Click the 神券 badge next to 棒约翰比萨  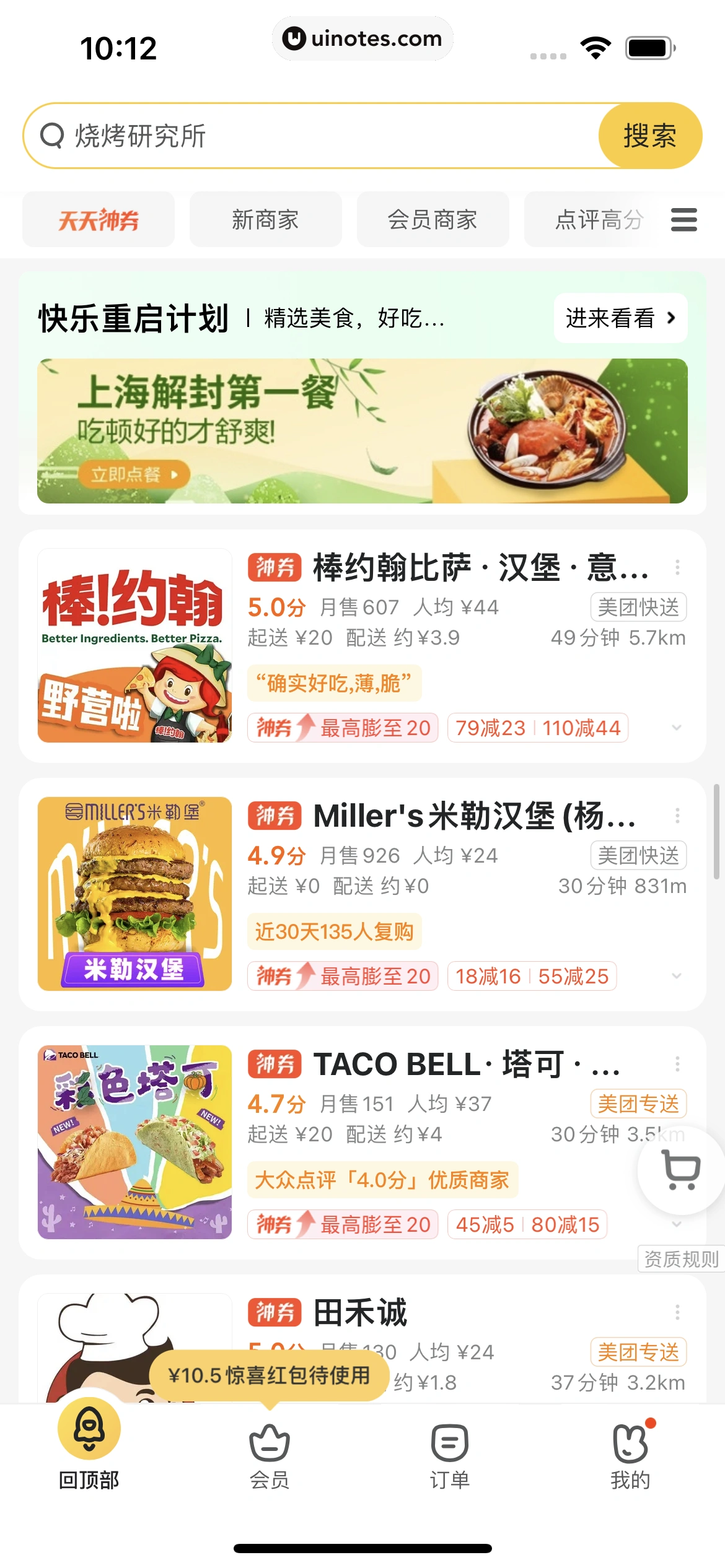tap(275, 568)
